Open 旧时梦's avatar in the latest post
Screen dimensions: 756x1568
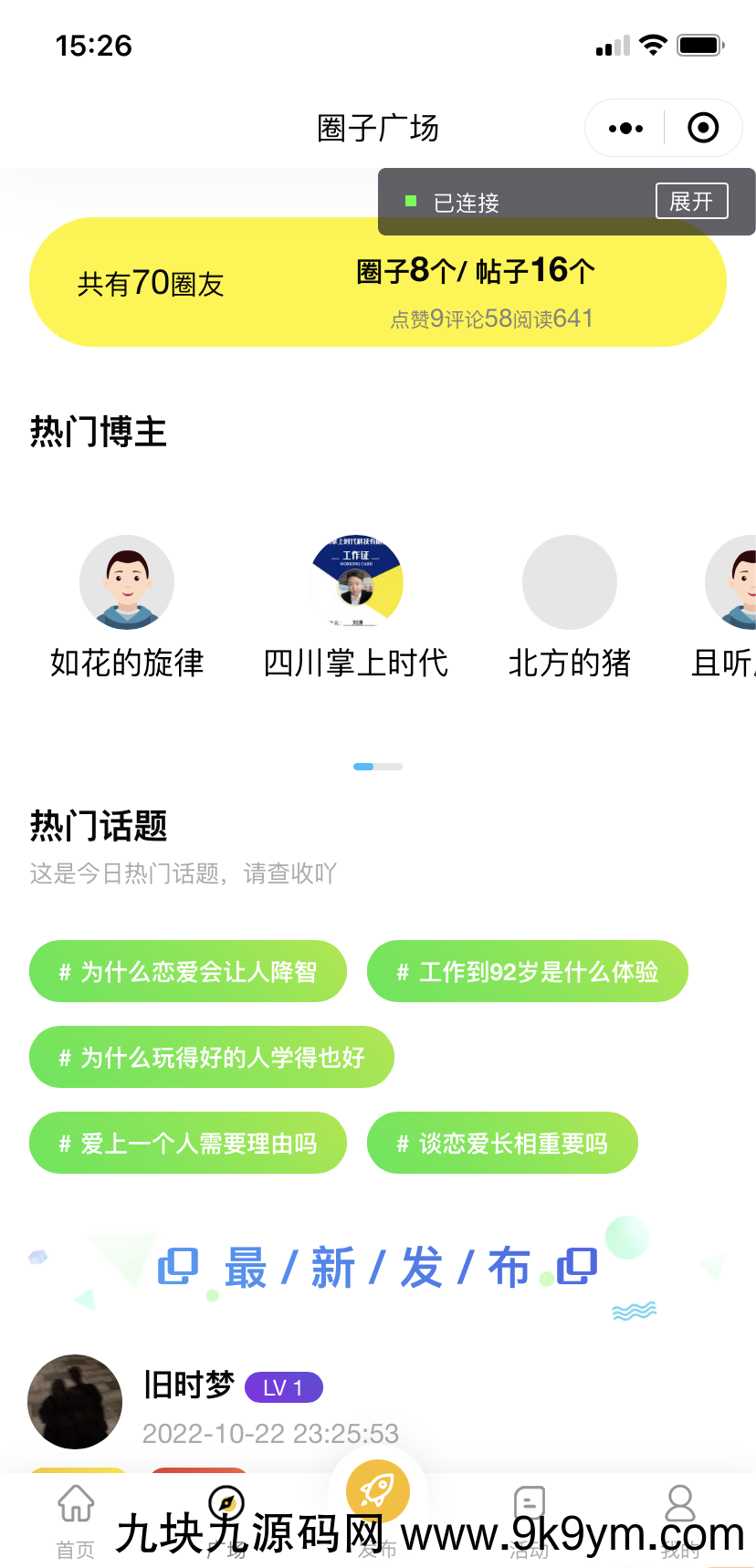coord(75,1402)
